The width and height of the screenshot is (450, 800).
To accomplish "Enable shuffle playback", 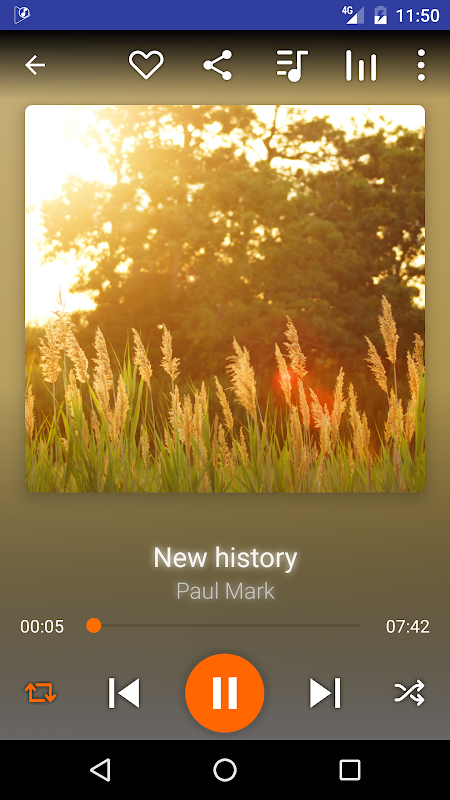I will (x=409, y=692).
